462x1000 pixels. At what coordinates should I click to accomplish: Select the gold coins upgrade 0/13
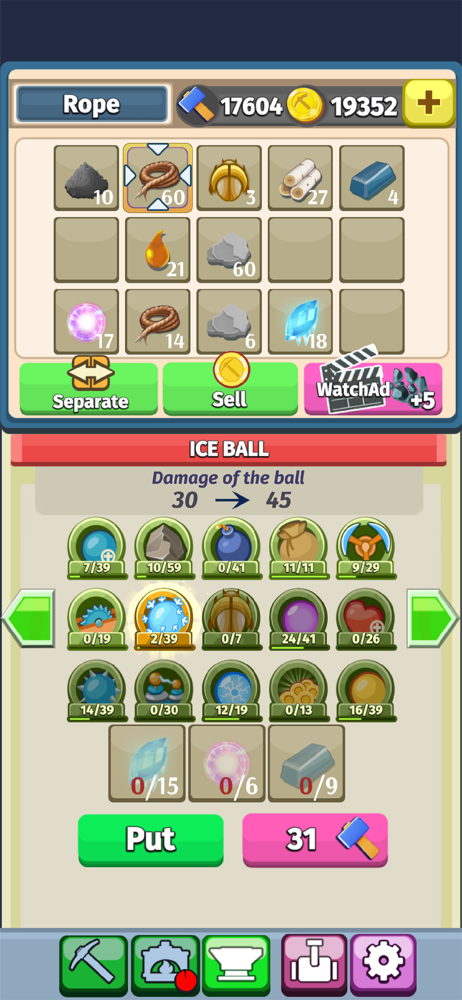click(x=298, y=691)
